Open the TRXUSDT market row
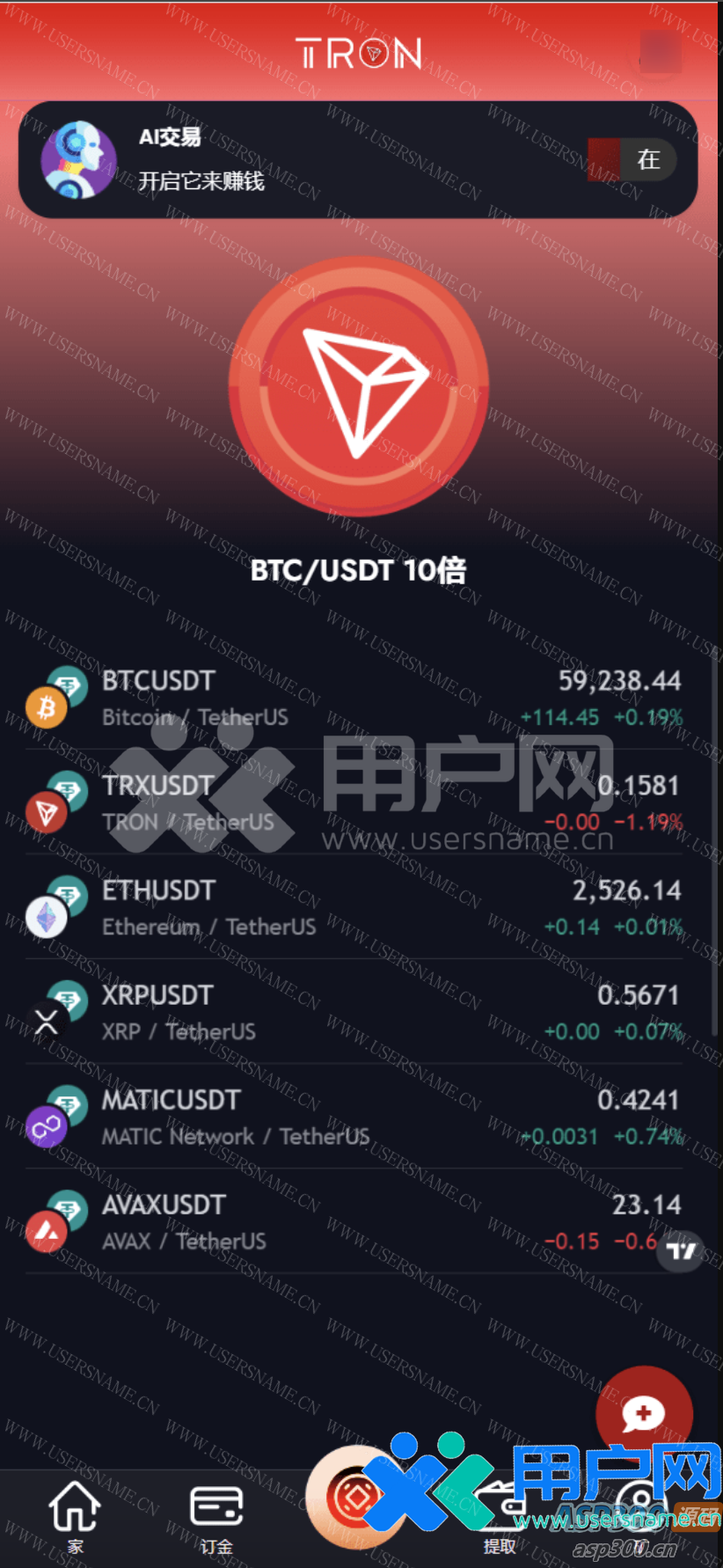723x1568 pixels. click(x=352, y=802)
